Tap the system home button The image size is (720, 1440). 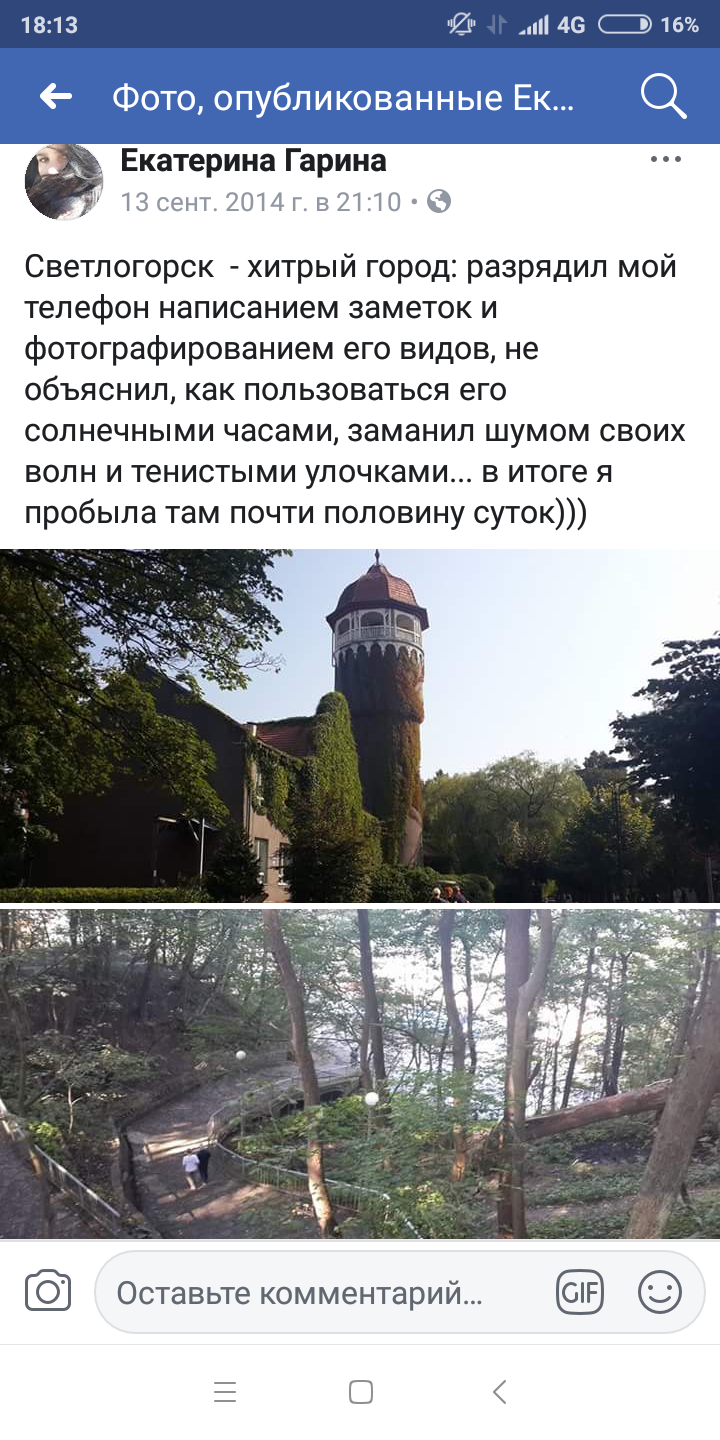[361, 1392]
